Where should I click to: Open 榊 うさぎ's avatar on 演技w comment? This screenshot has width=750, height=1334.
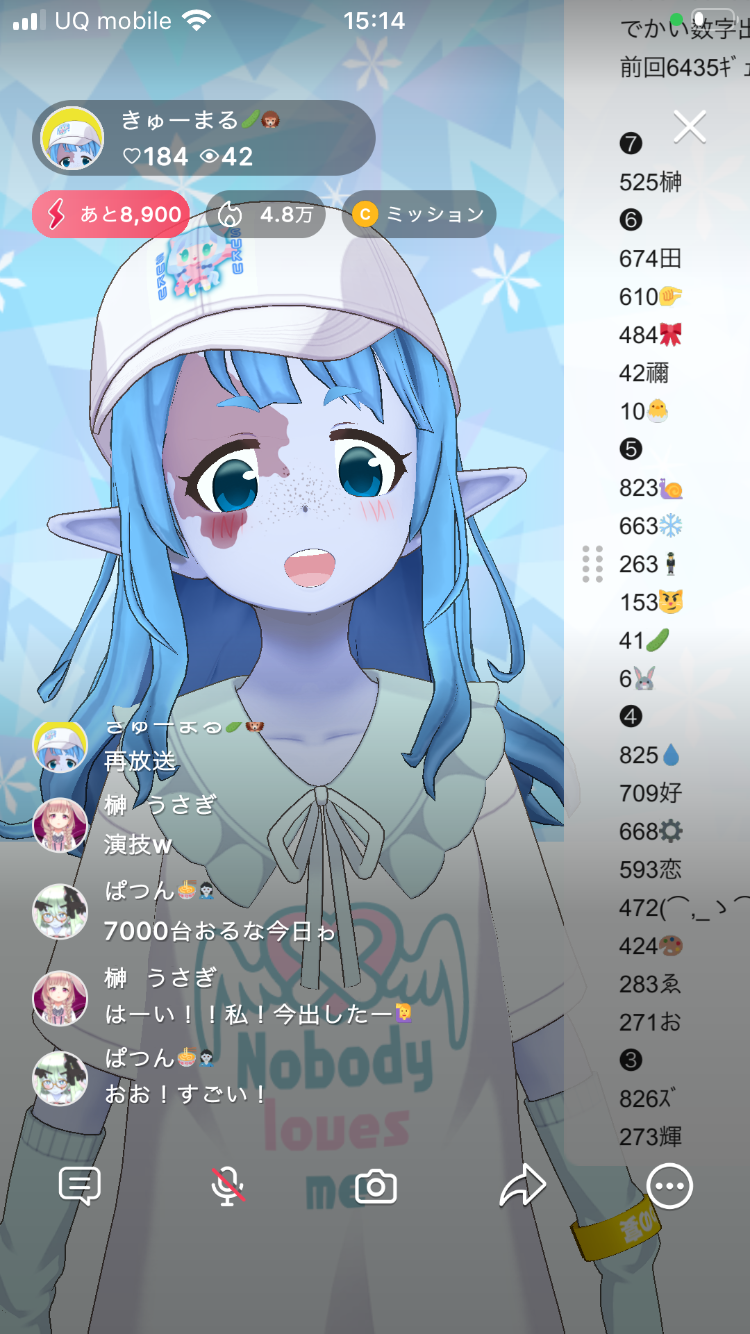60,825
